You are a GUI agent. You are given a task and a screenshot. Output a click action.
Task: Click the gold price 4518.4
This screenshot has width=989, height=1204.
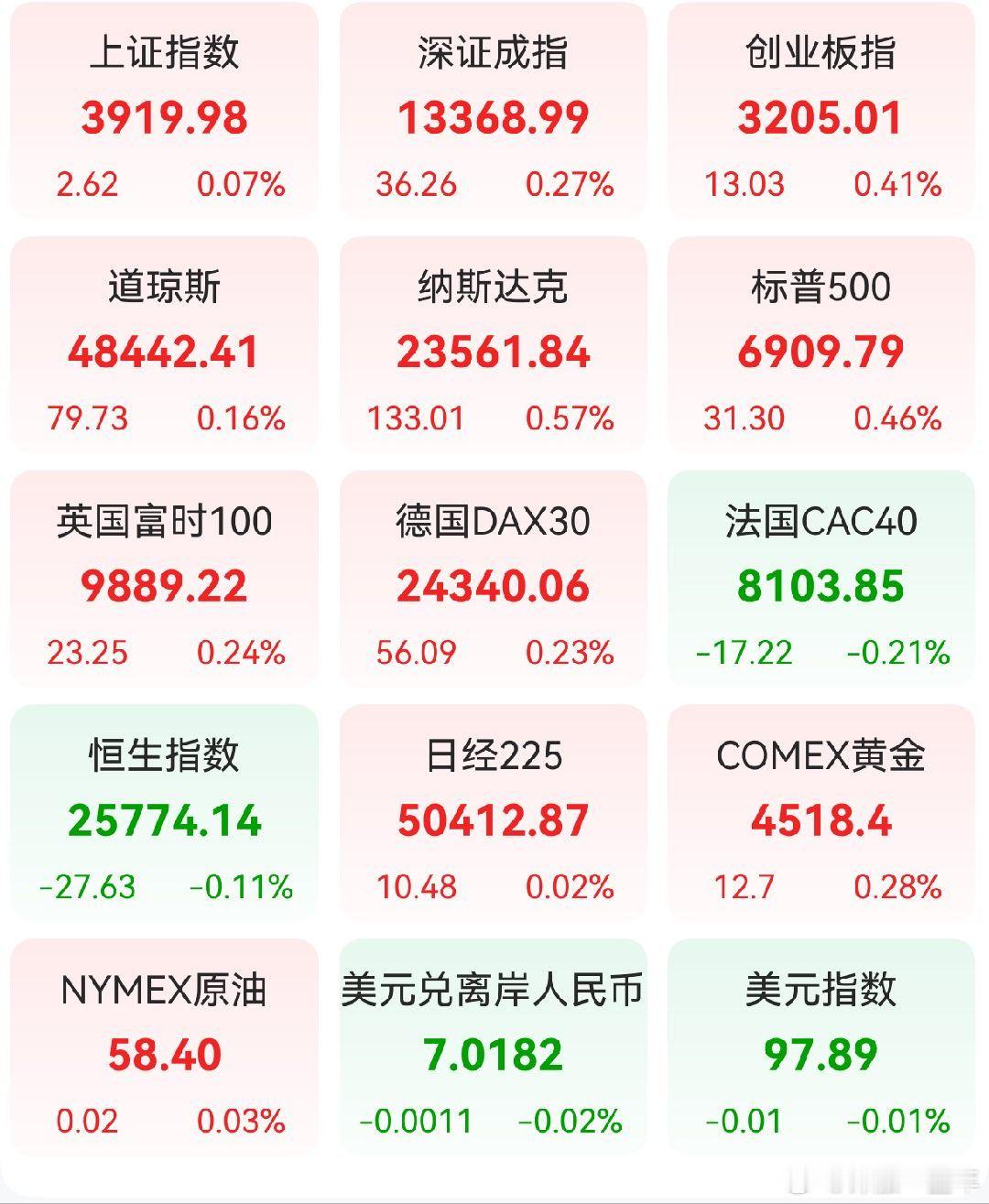click(x=817, y=822)
